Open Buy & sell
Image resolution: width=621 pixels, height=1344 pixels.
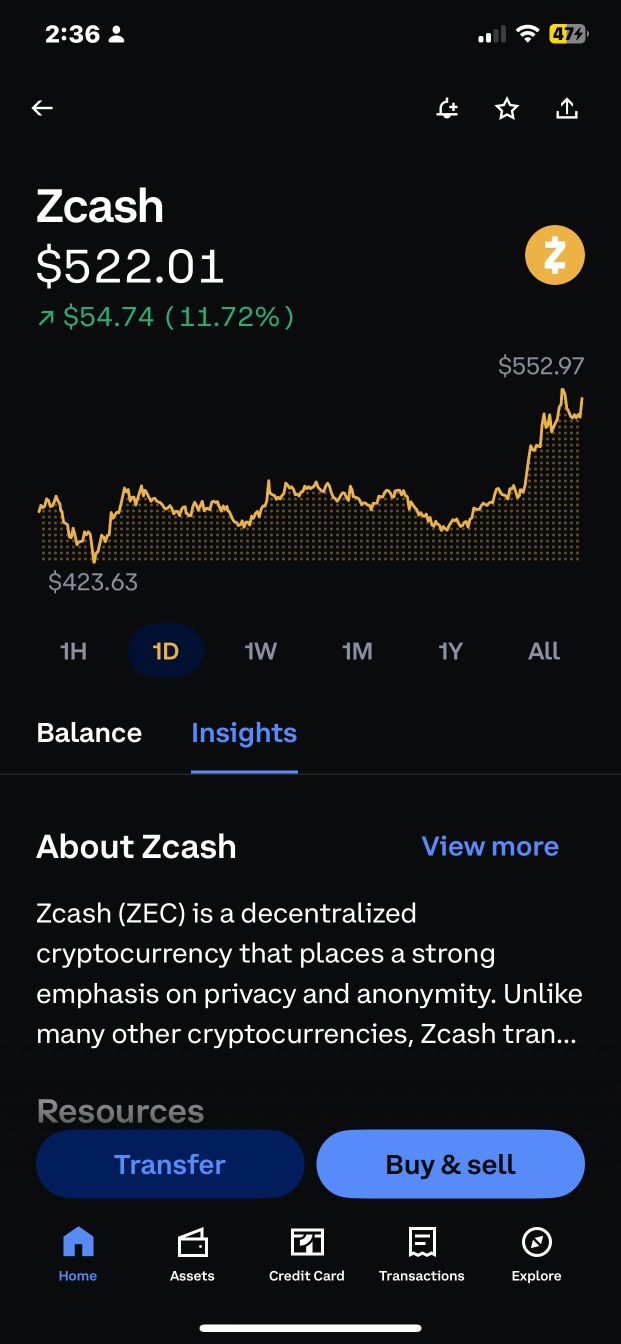click(x=450, y=1164)
